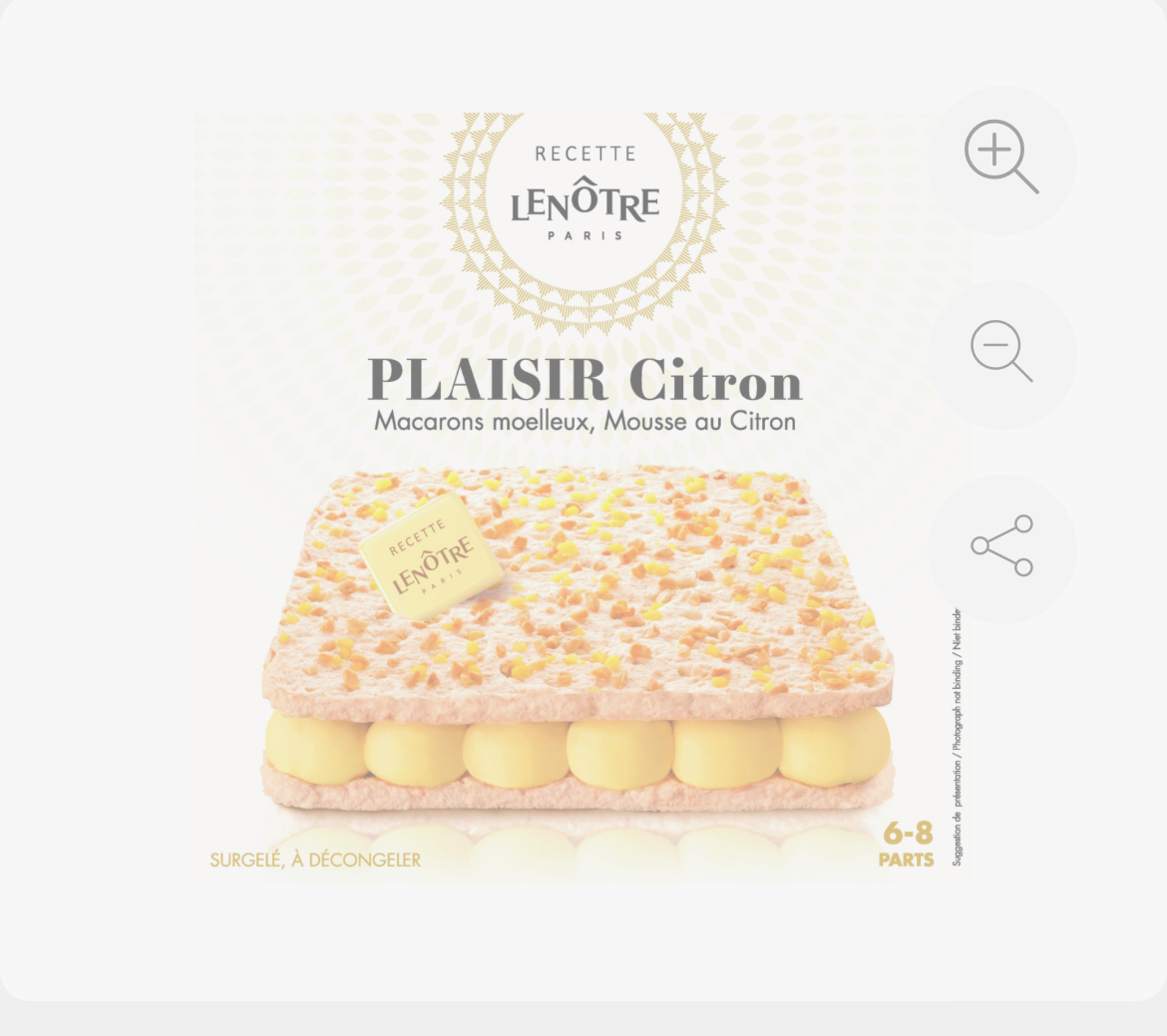Viewport: 1167px width, 1036px height.
Task: Share the Plaisir Citron product
Action: (1001, 548)
